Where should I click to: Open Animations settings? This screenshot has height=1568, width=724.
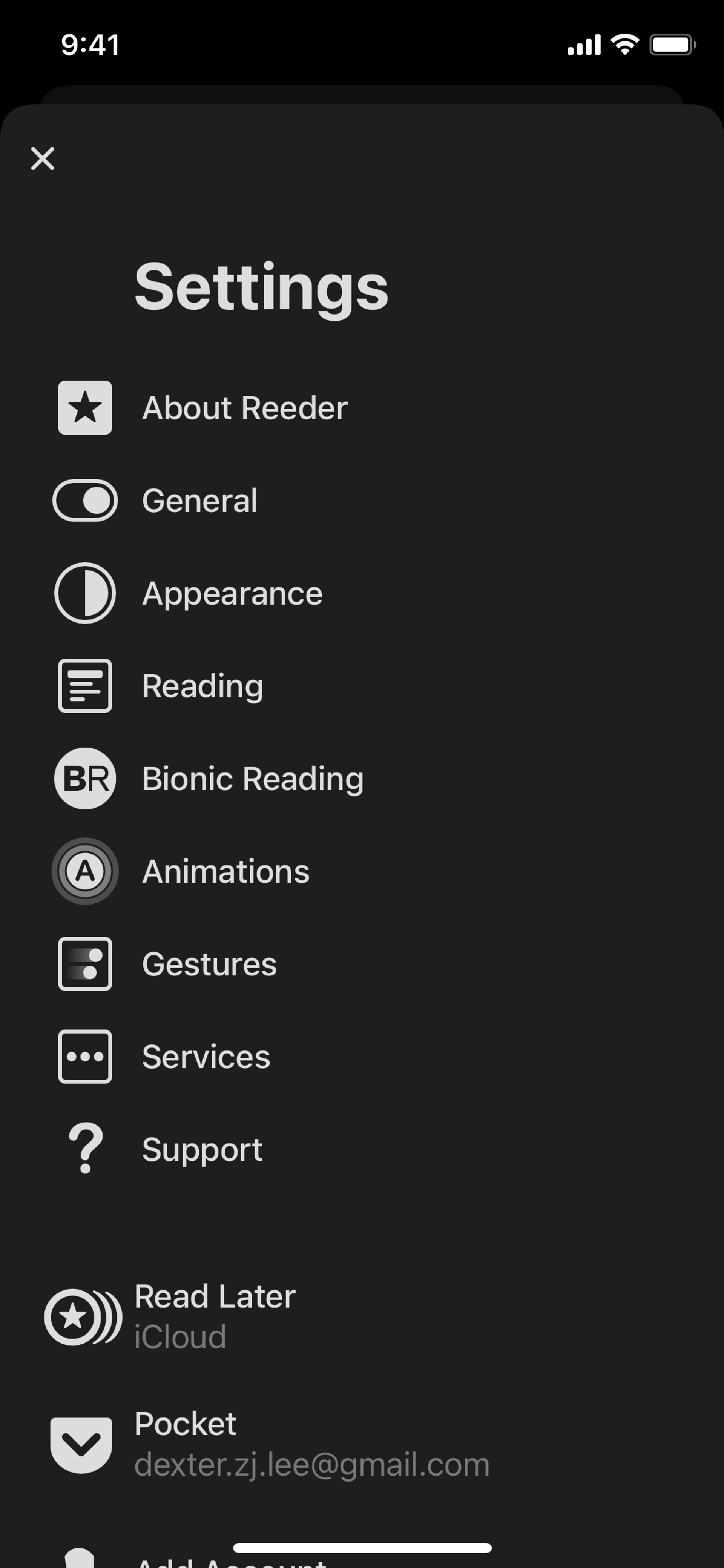pos(225,871)
